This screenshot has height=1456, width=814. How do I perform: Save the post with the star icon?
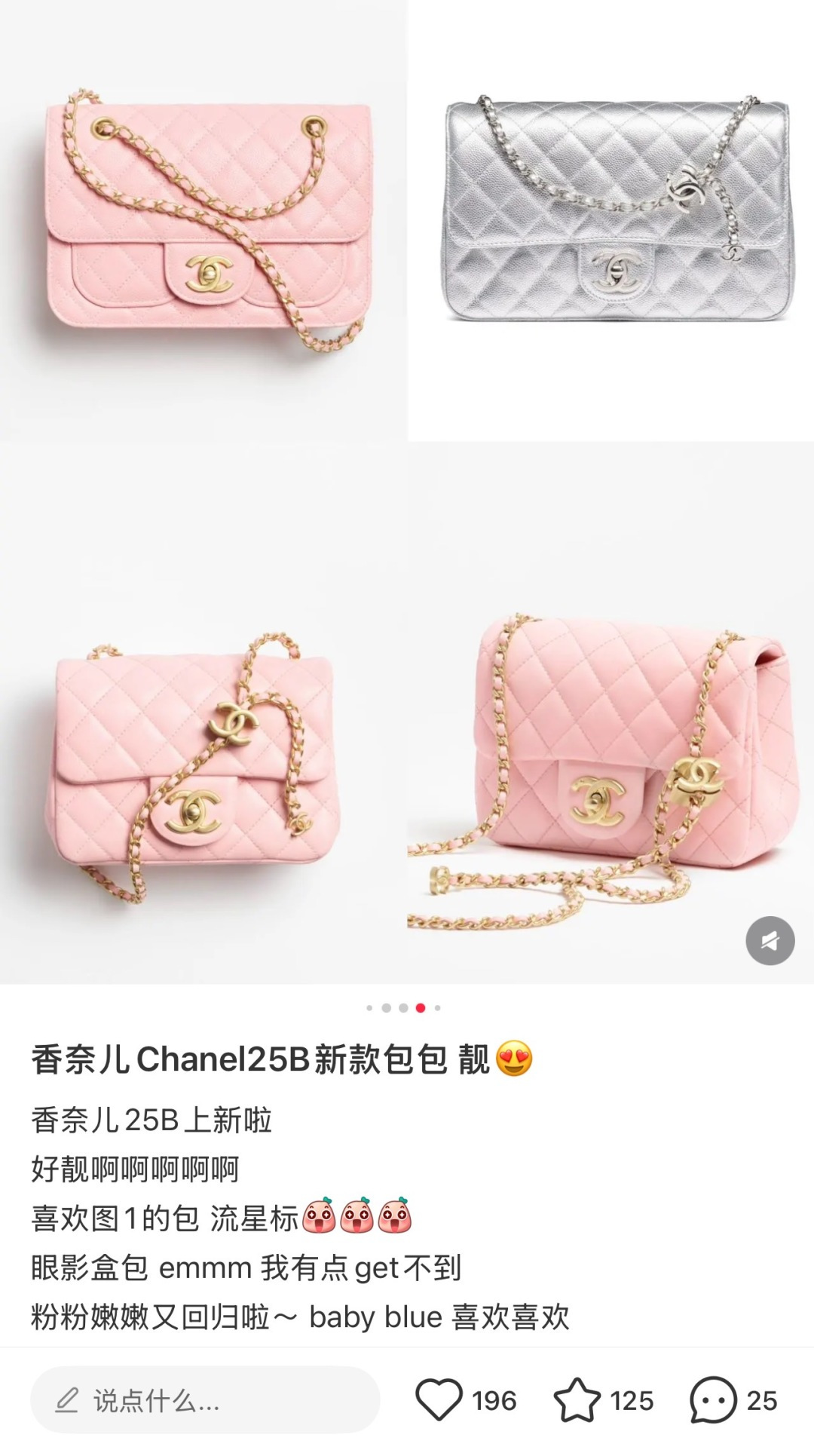pos(577,1400)
